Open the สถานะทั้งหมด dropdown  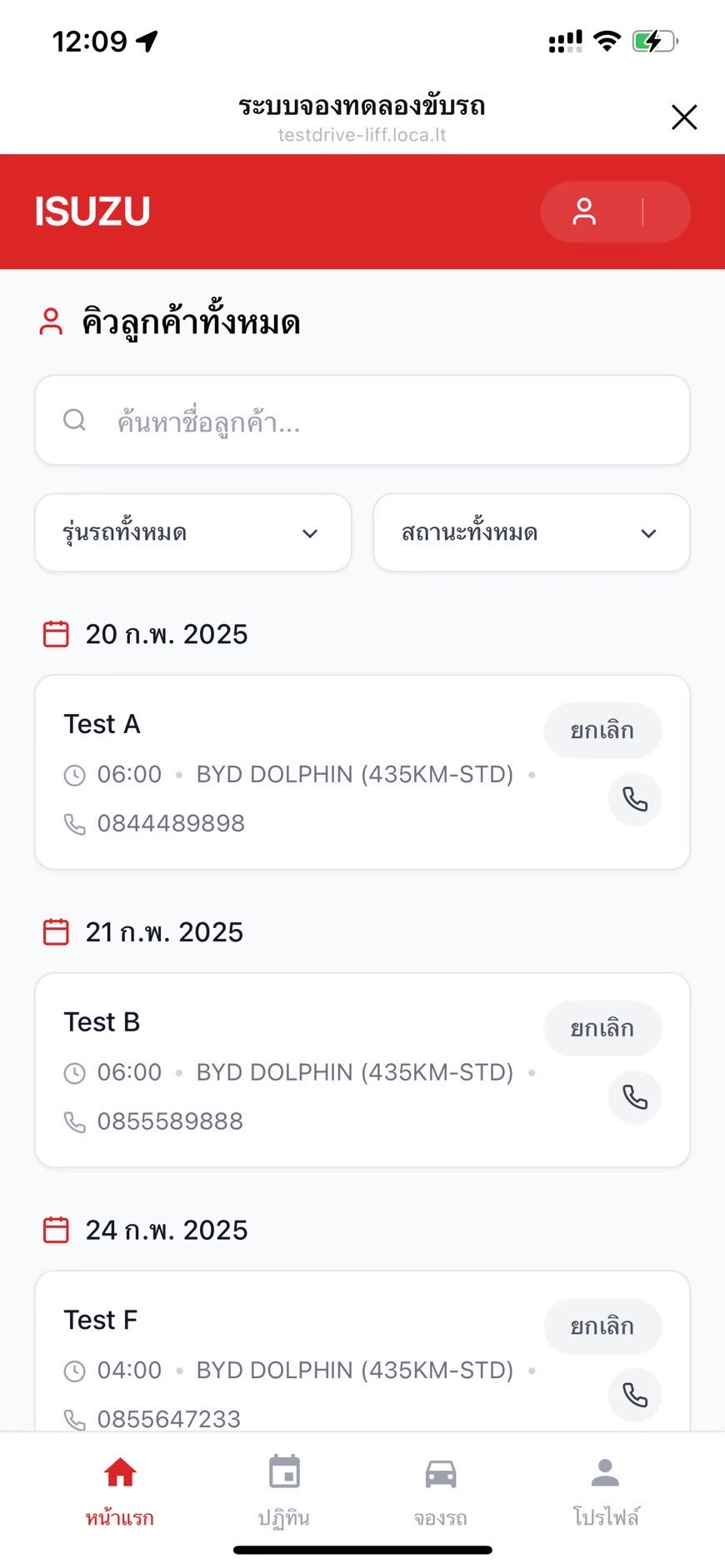[x=531, y=533]
